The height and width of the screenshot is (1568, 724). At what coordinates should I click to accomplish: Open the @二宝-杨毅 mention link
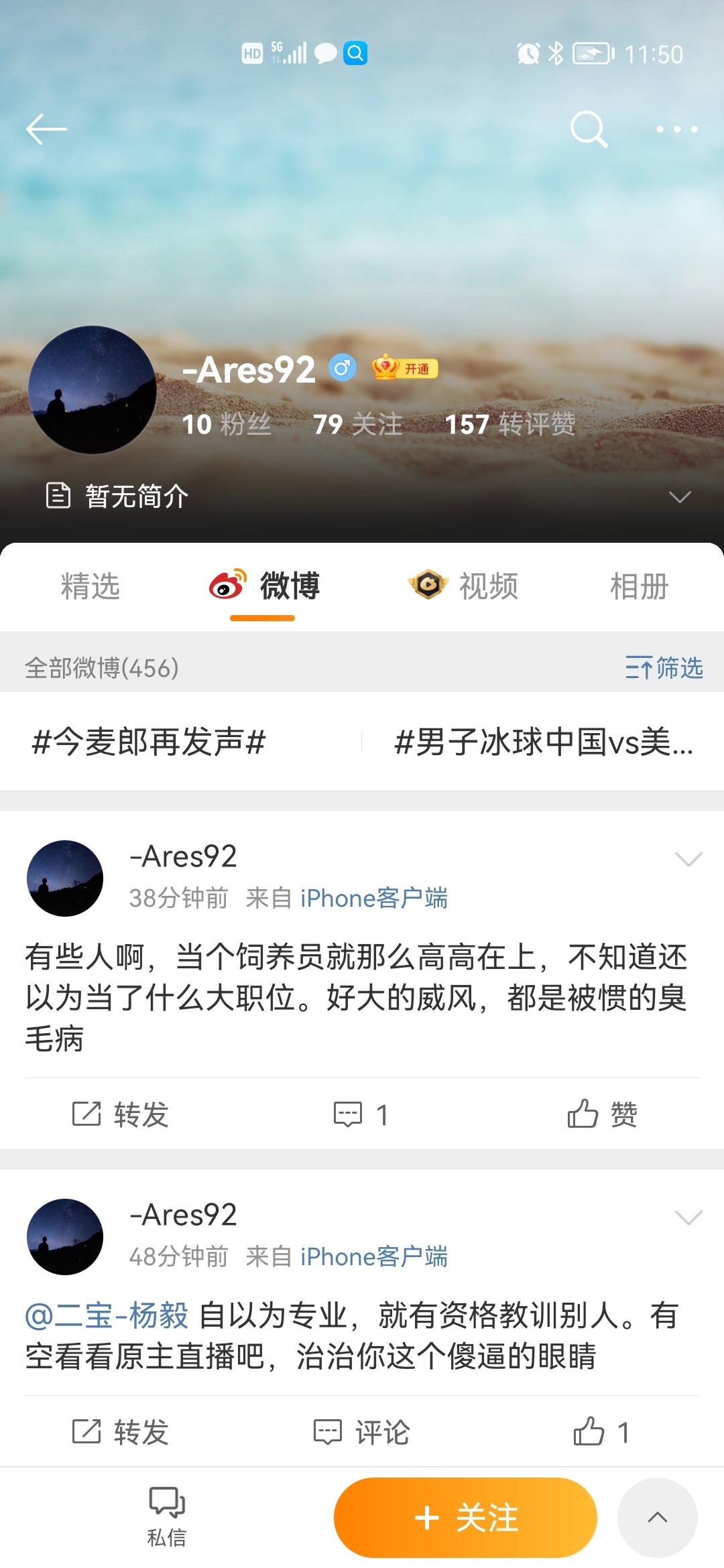tap(107, 1315)
